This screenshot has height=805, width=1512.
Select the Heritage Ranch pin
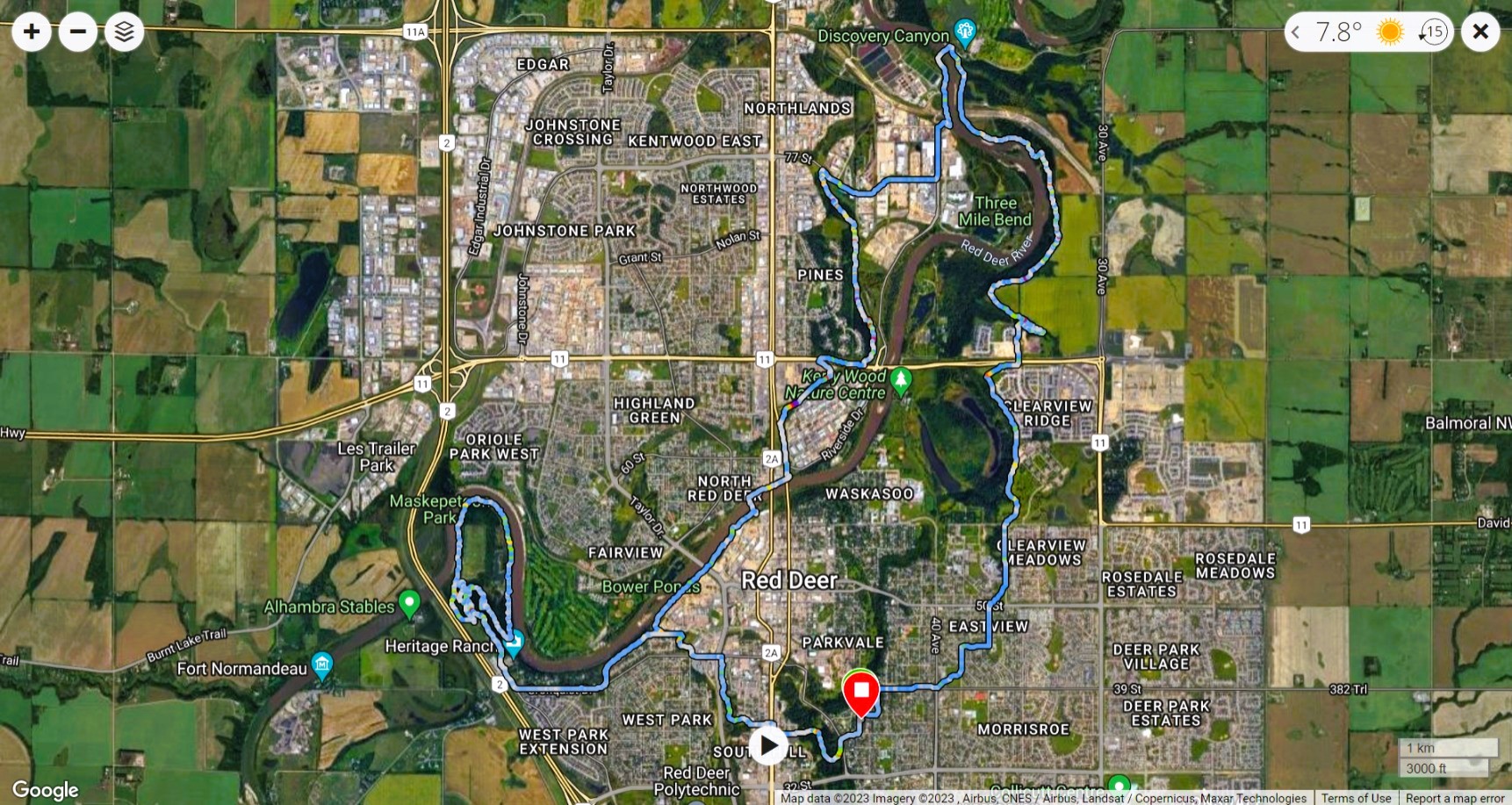(514, 642)
